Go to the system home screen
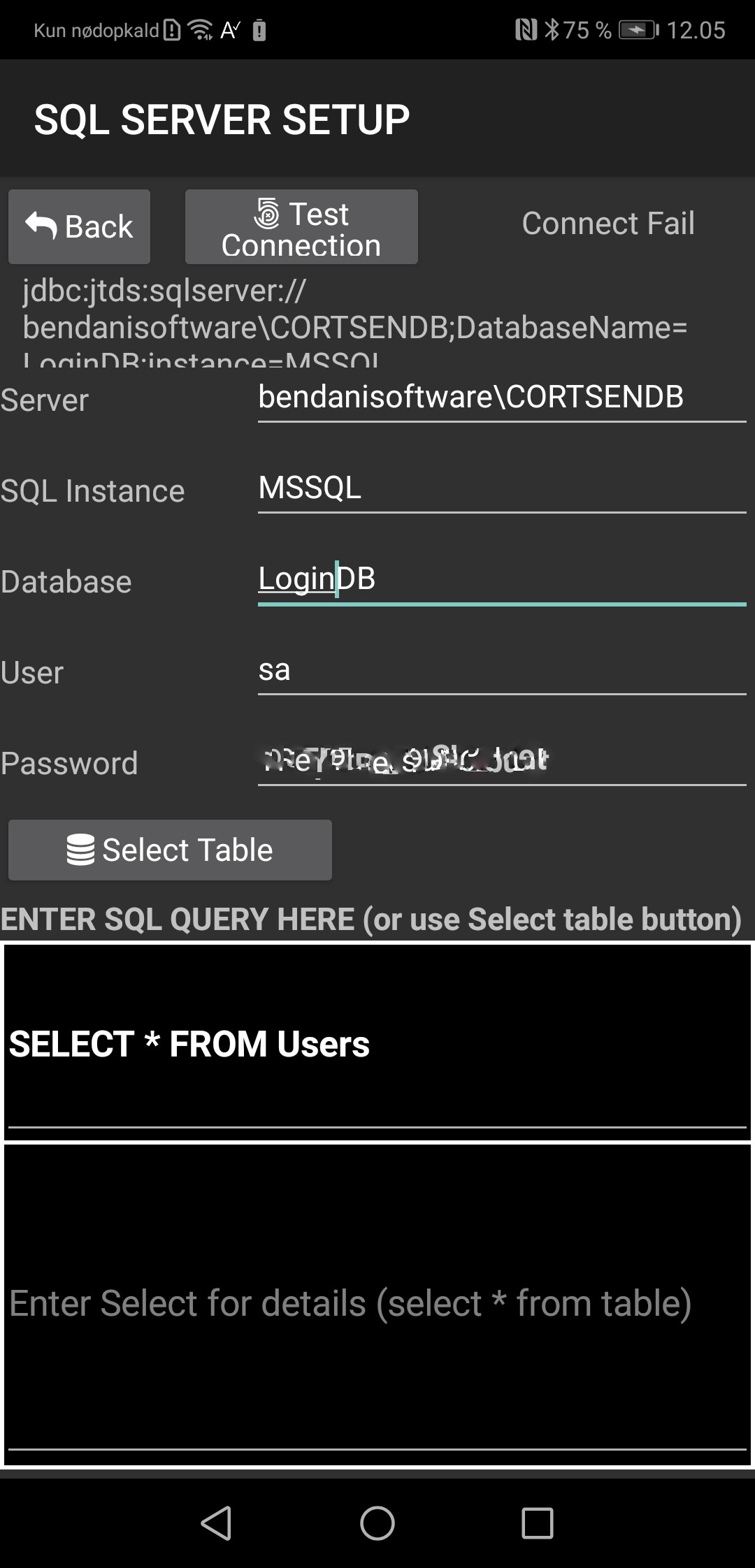This screenshot has height=1568, width=755. 377,1523
